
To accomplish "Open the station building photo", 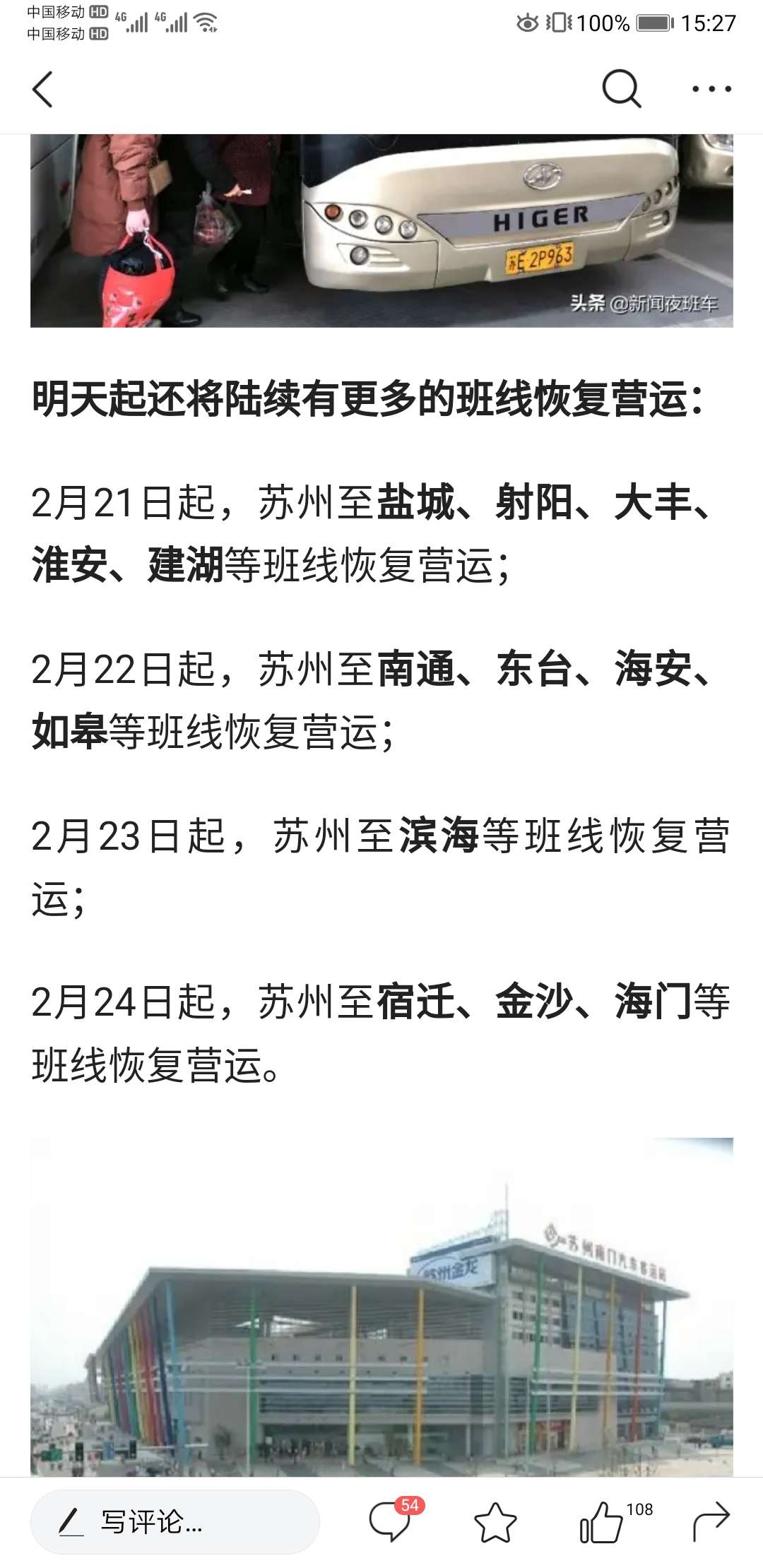I will 381,1307.
